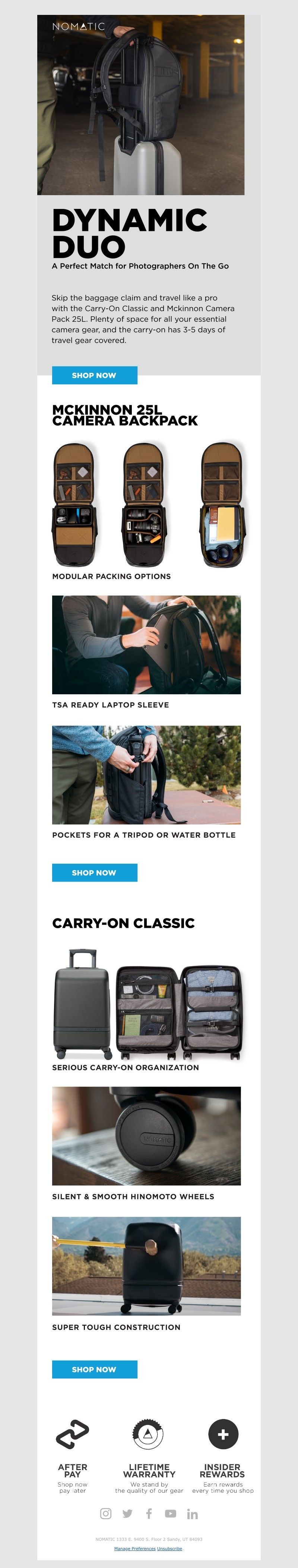Open Nomatic's YouTube channel
This screenshot has height=1568, width=298.
coord(170,1513)
